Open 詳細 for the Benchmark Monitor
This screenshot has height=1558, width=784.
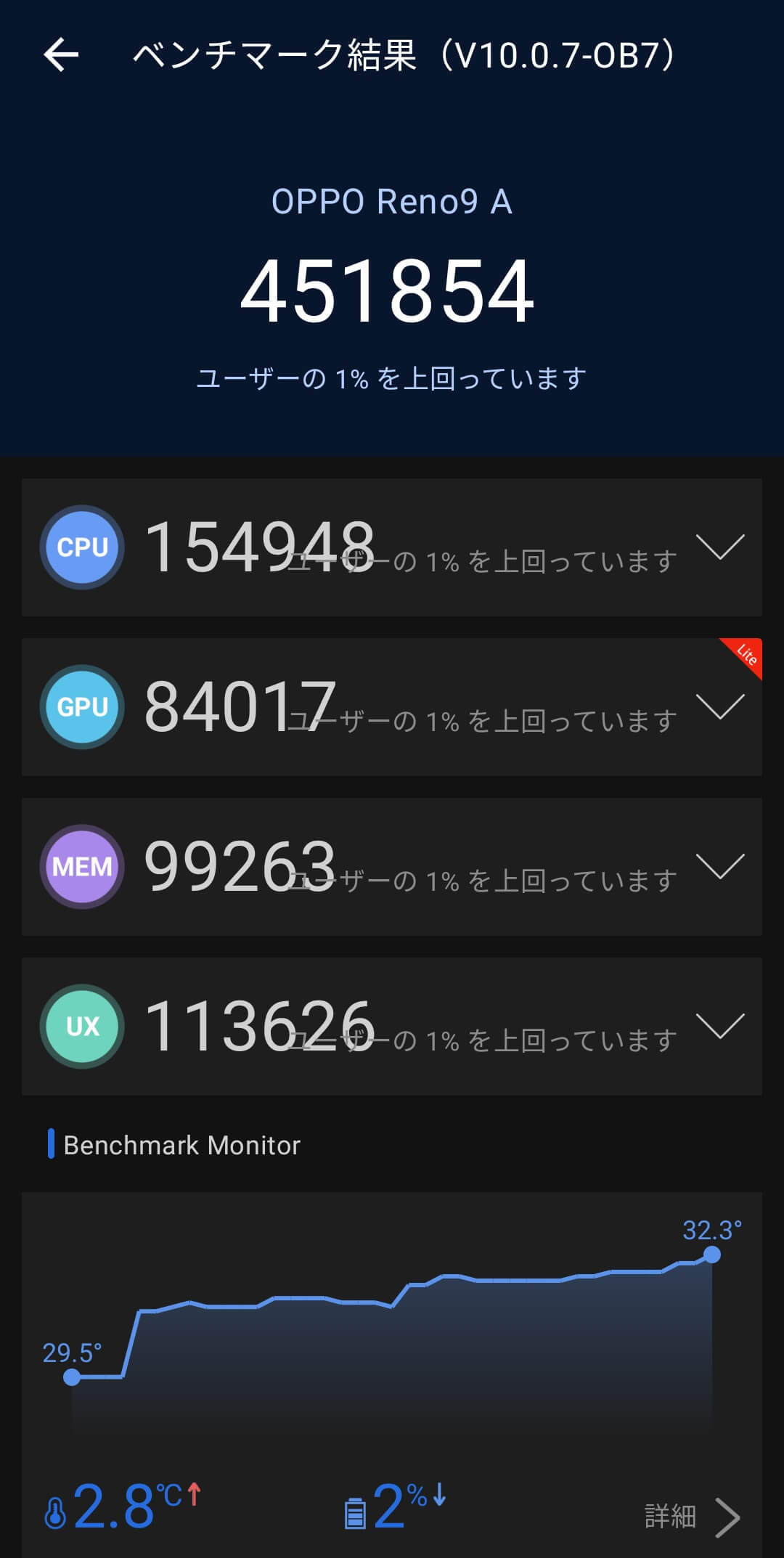point(692,1517)
